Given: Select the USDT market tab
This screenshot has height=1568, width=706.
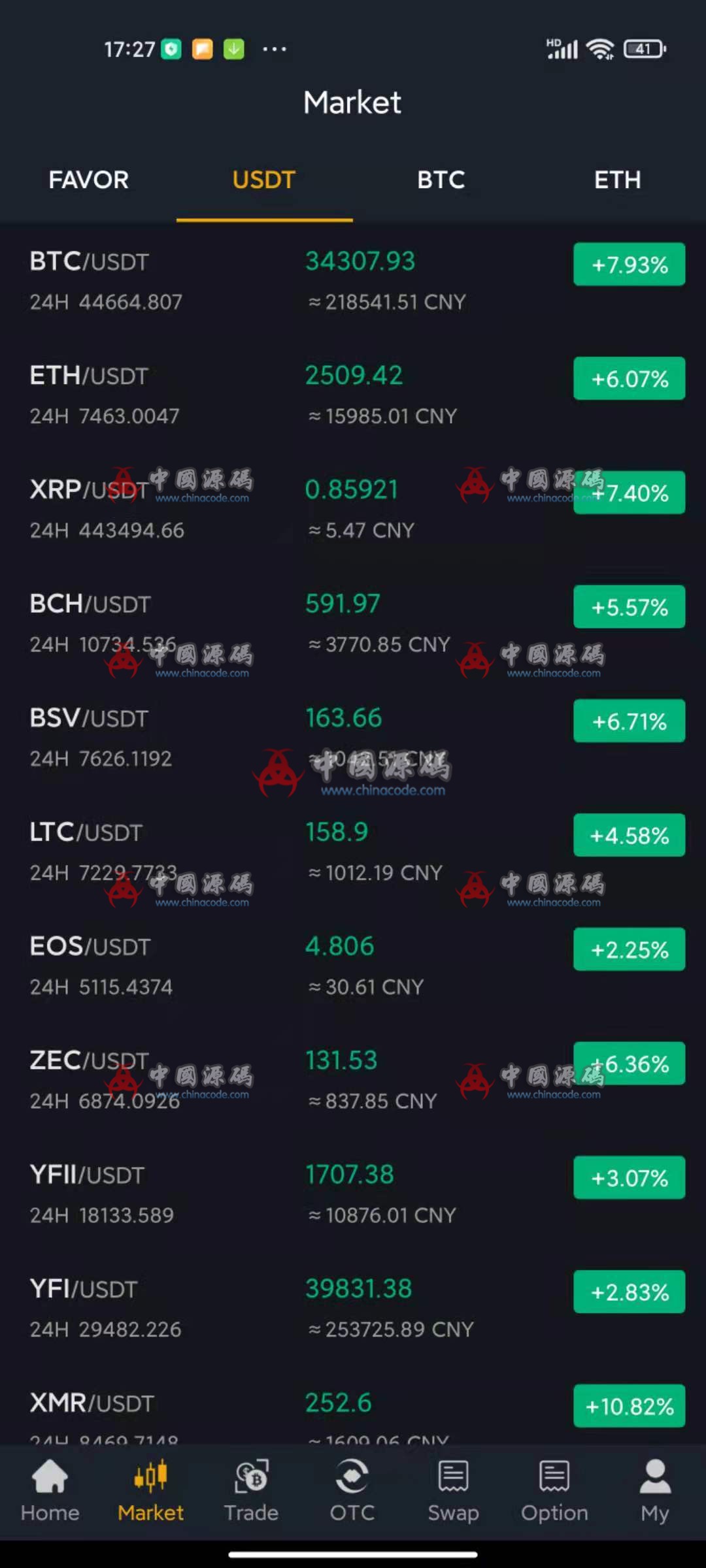Looking at the screenshot, I should pyautogui.click(x=264, y=180).
